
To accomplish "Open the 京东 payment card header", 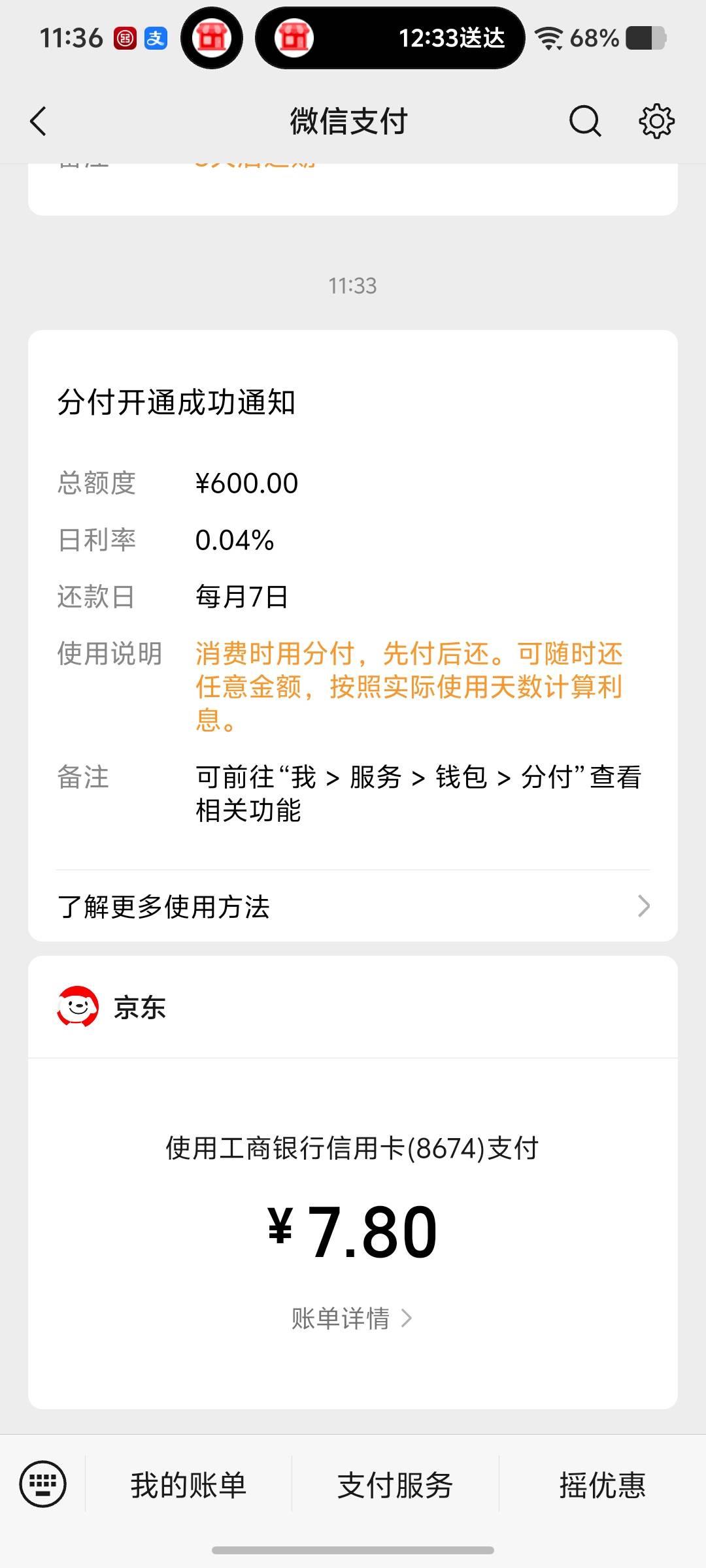I will (x=353, y=1007).
